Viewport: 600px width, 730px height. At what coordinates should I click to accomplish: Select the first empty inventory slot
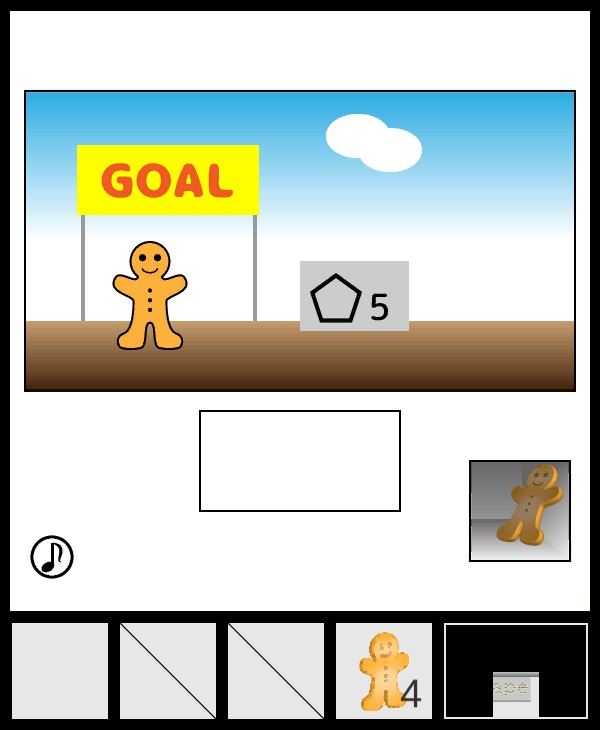(x=60, y=671)
